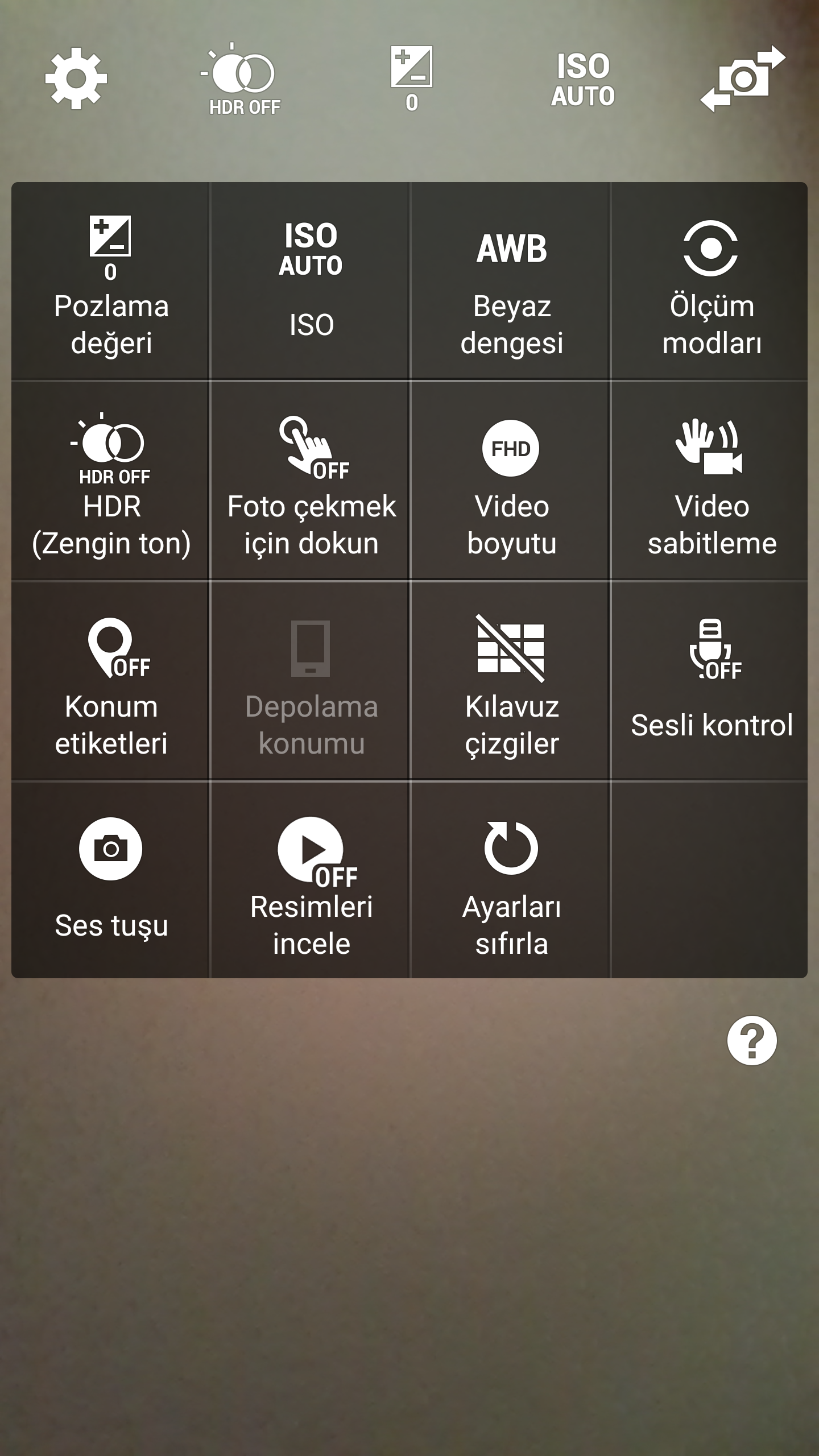This screenshot has width=819, height=1456.
Task: Open Ses tuşu setting
Action: [x=111, y=880]
